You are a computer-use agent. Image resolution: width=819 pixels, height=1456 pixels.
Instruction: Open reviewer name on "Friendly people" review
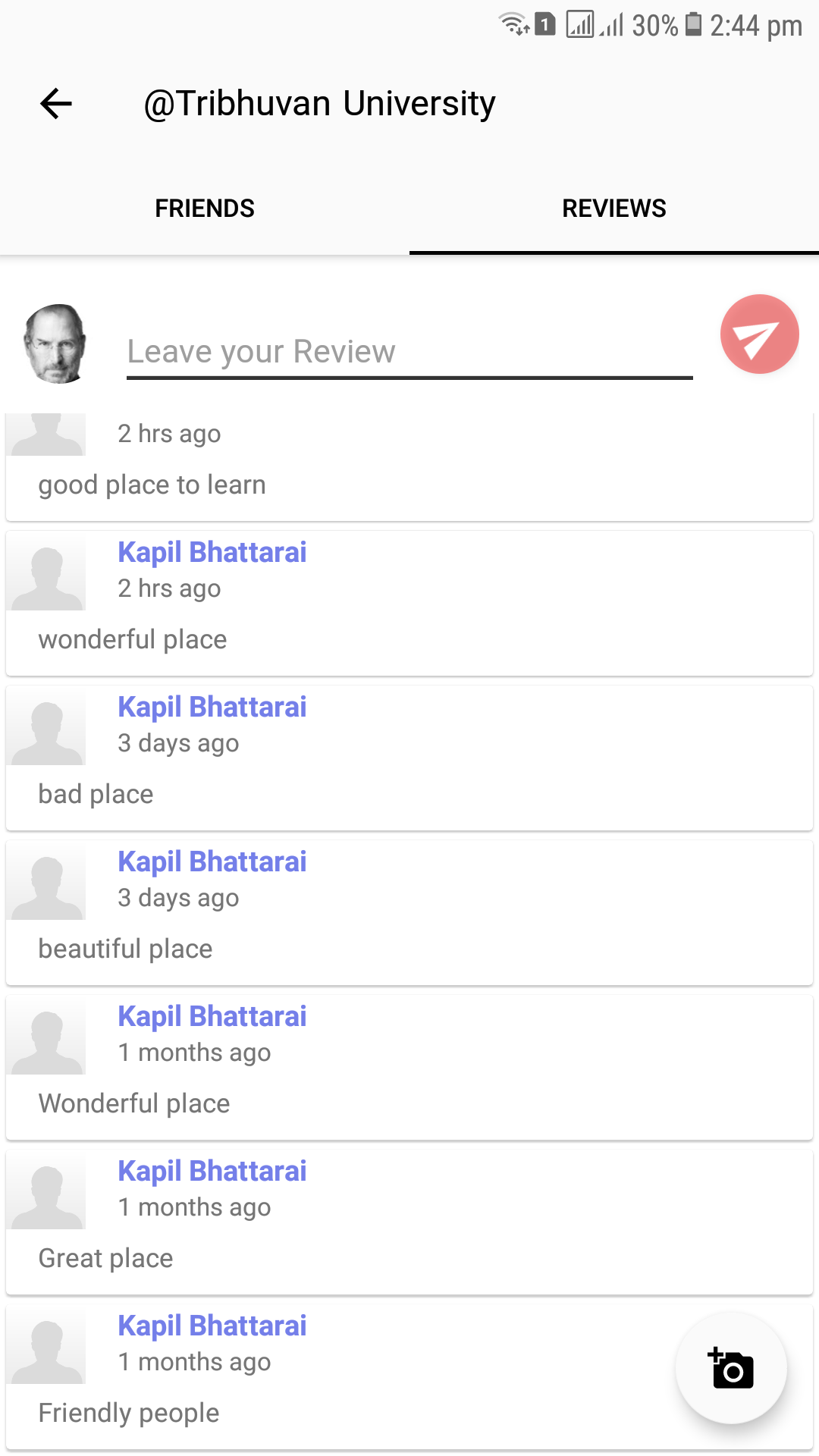(212, 1326)
